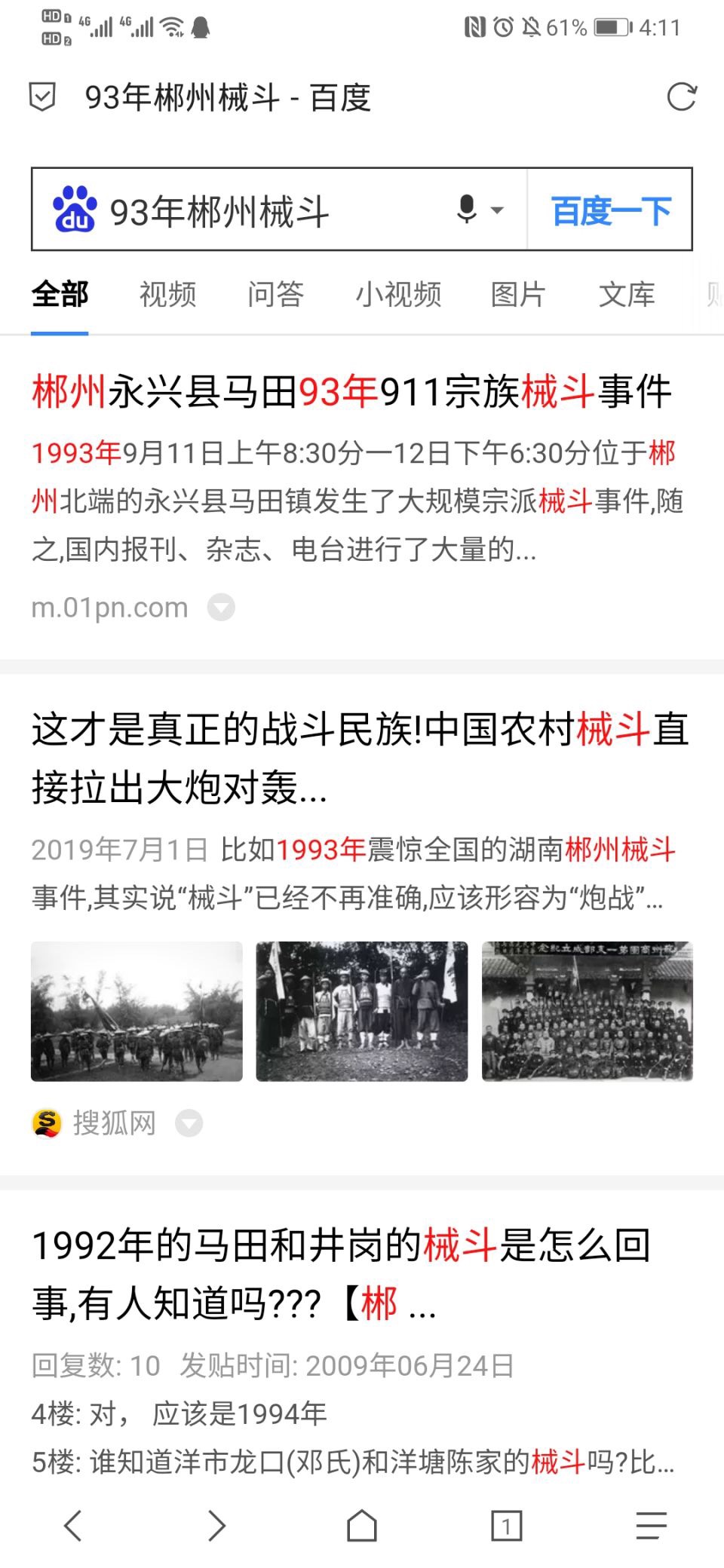
Task: Switch to the 视频 tab
Action: click(x=167, y=294)
